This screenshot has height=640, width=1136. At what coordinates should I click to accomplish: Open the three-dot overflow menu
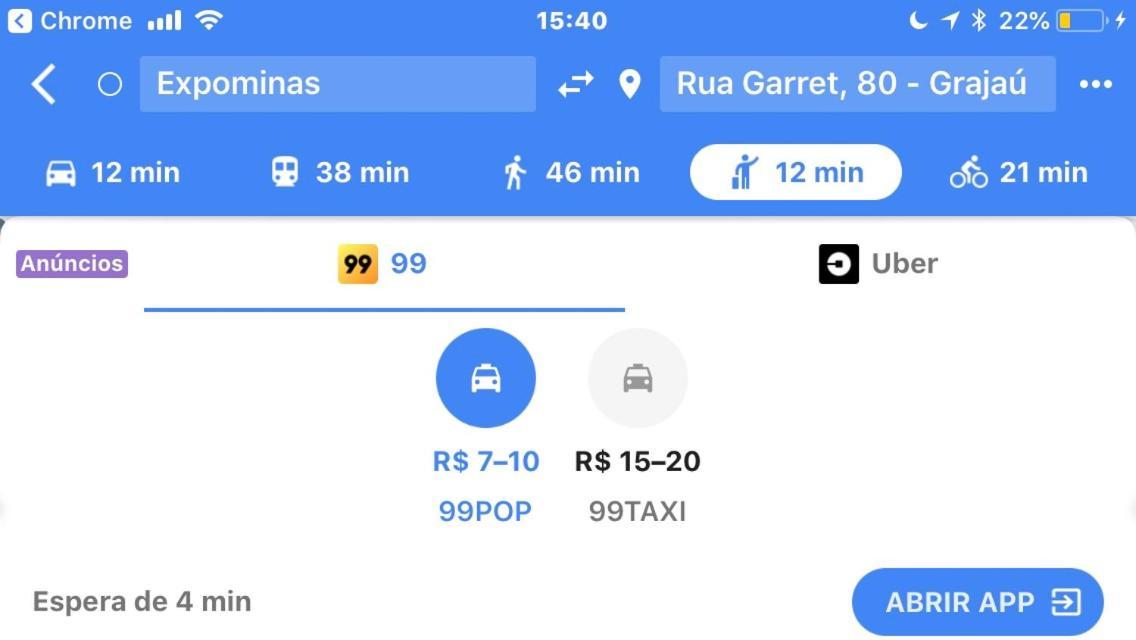point(1096,84)
